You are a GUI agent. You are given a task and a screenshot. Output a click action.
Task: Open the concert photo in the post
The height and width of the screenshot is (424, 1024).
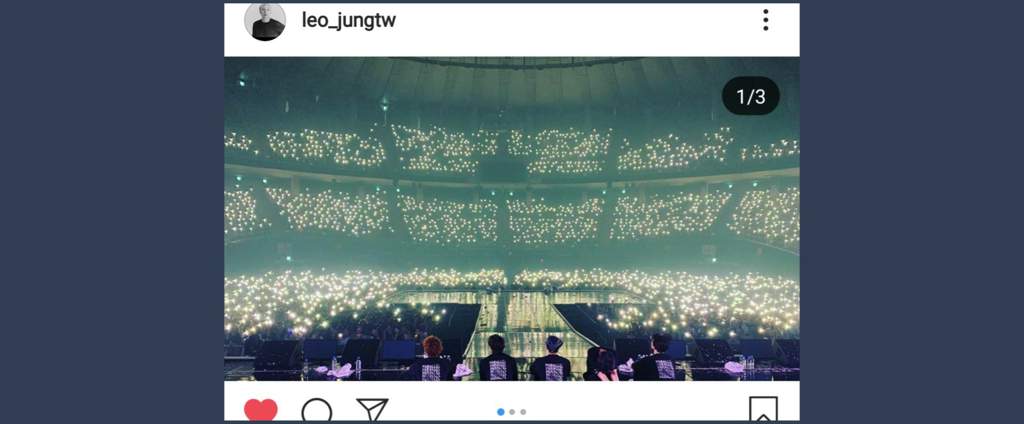coord(511,218)
